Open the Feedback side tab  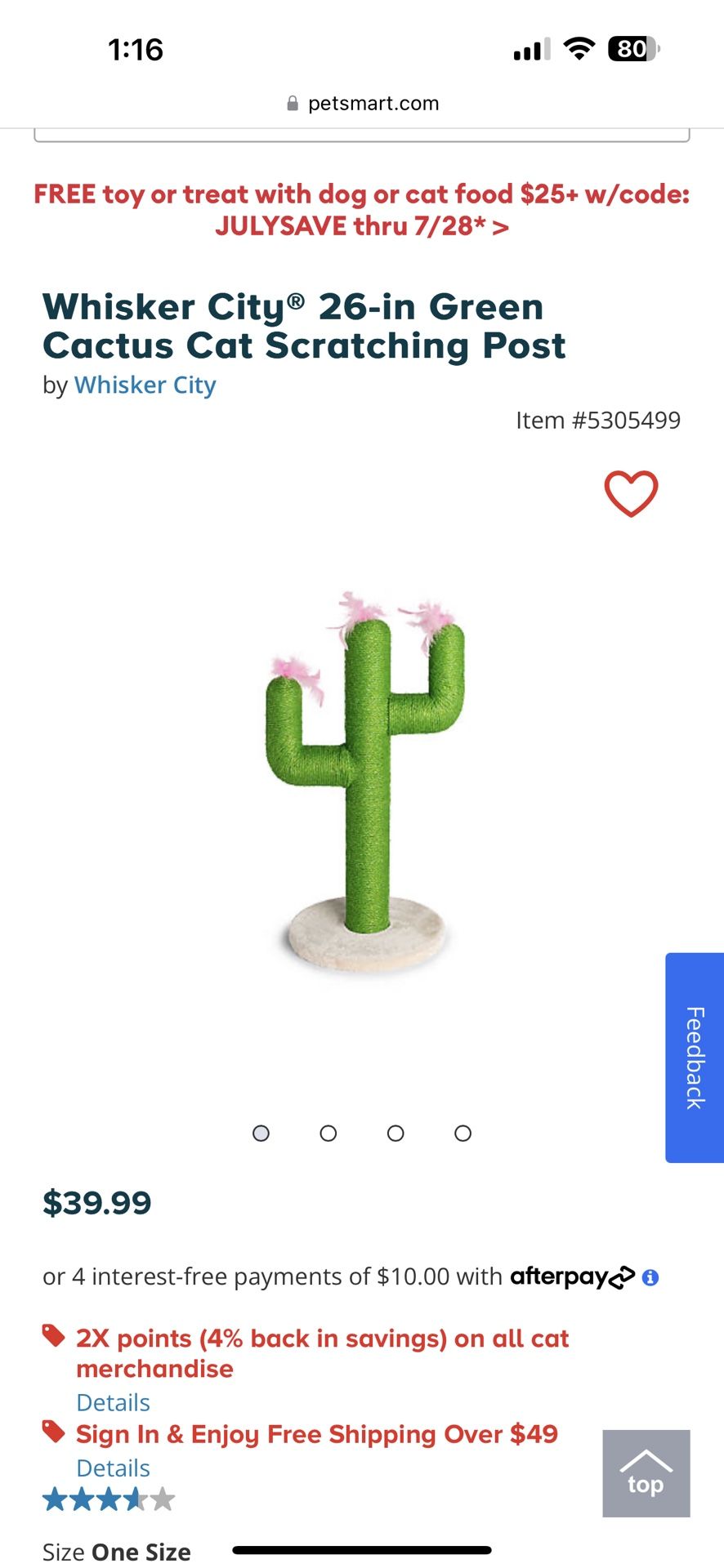tap(695, 1058)
